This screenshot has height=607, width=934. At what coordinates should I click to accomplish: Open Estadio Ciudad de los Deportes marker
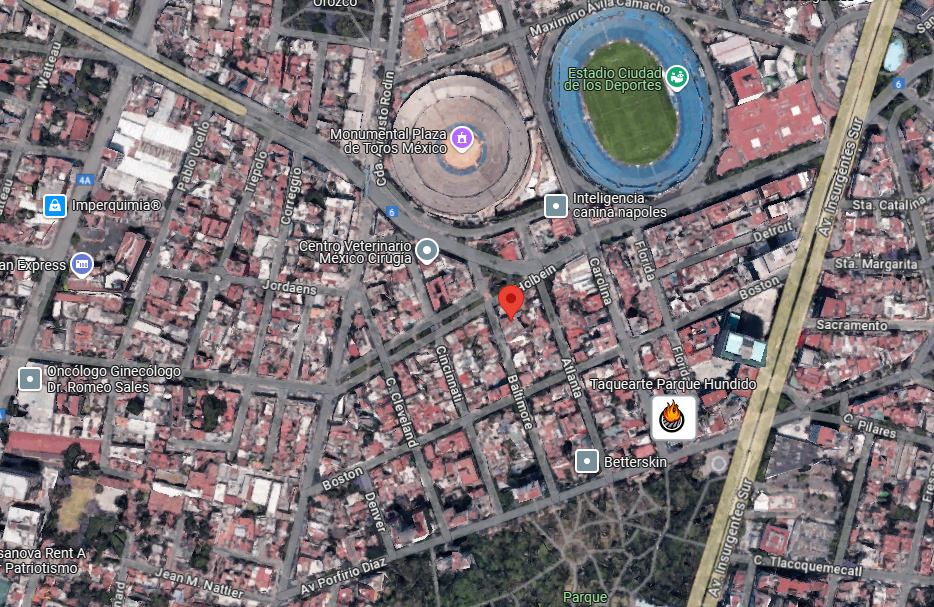point(677,77)
